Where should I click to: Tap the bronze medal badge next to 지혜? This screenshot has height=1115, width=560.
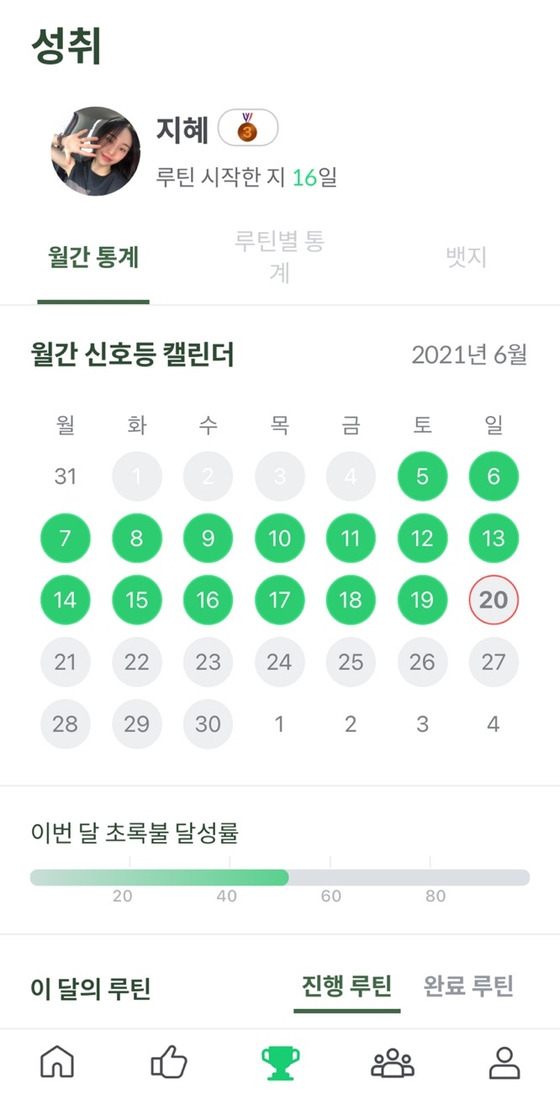pyautogui.click(x=247, y=128)
